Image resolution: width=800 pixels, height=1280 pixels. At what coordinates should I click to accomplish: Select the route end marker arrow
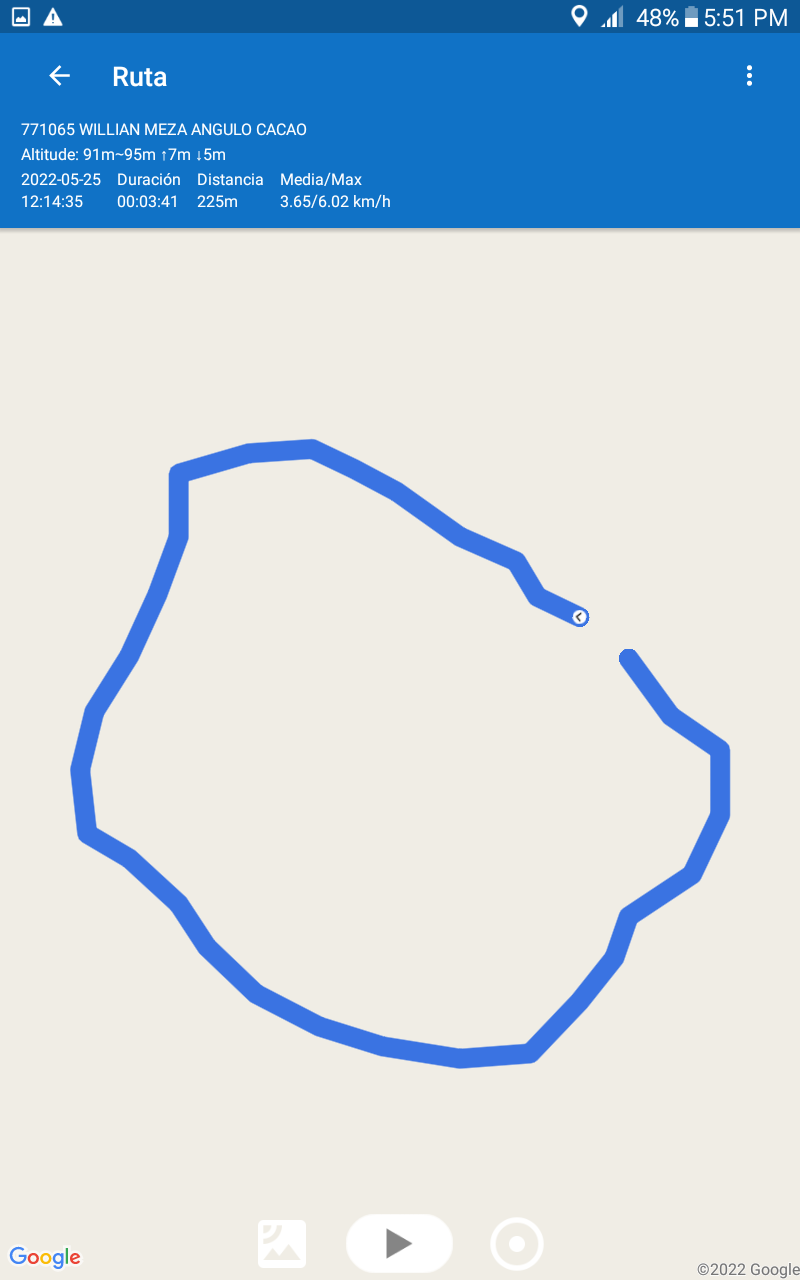point(580,617)
